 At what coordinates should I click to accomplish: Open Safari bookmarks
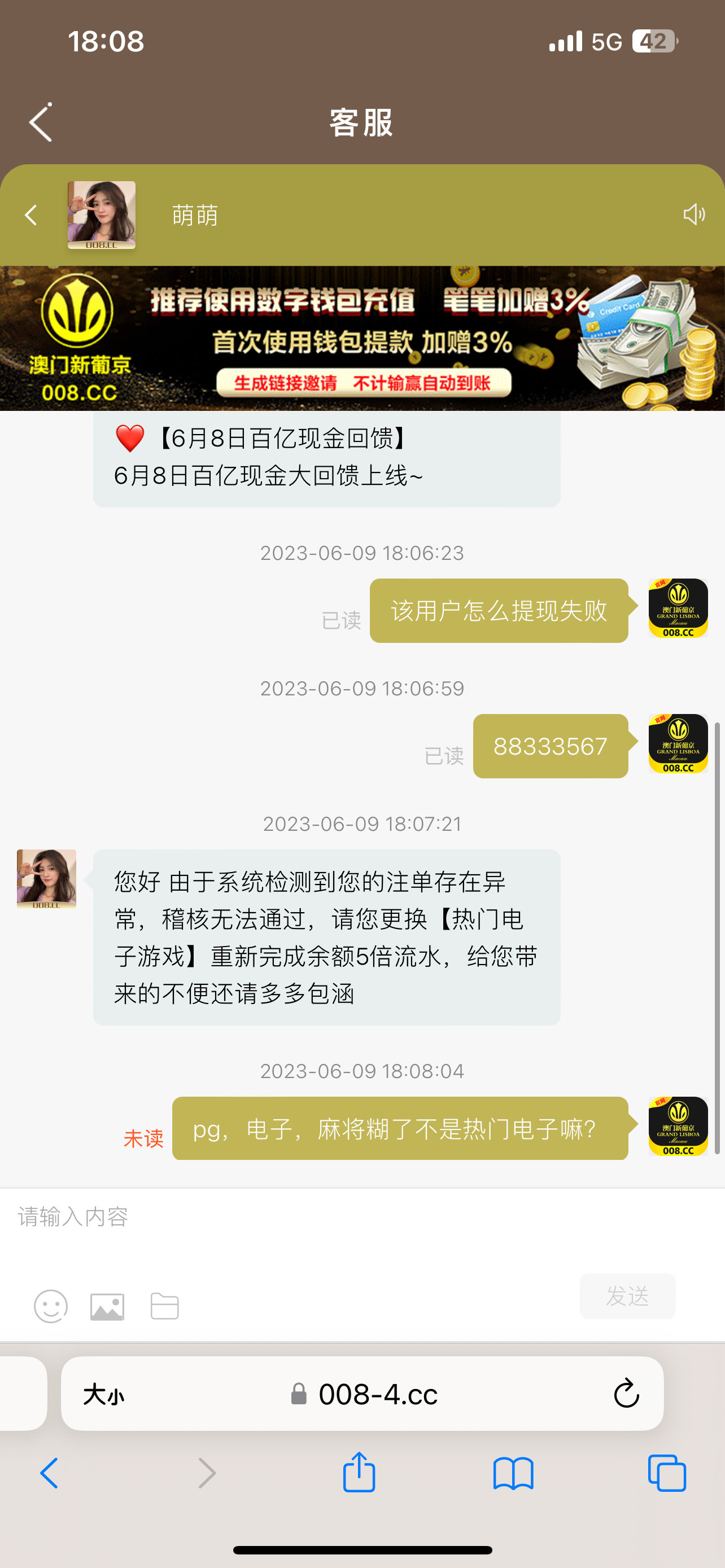(x=513, y=1474)
